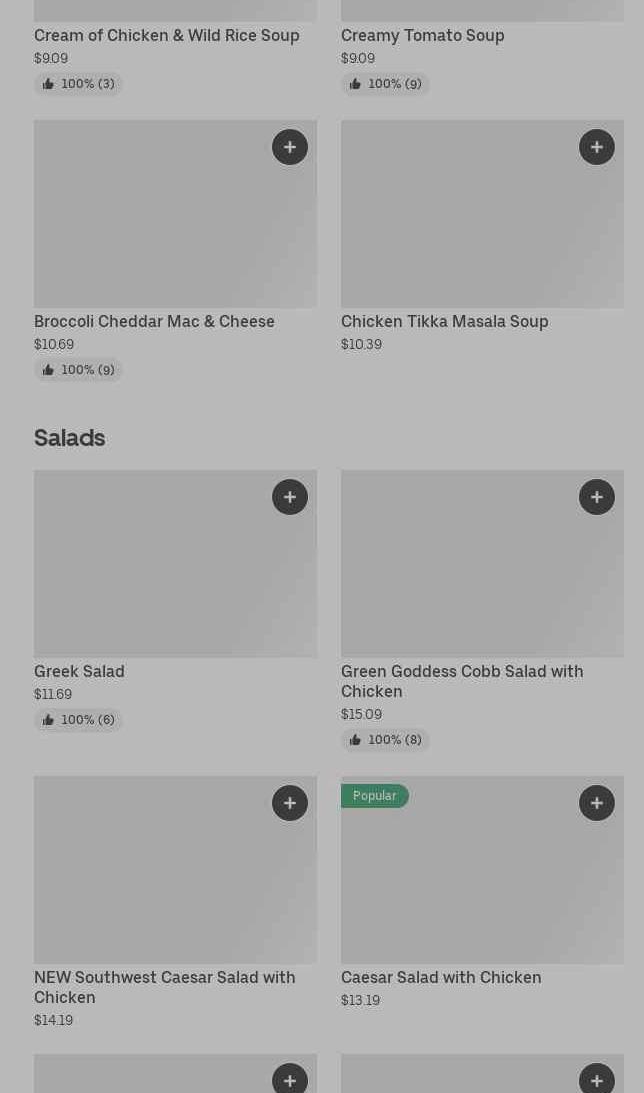Viewport: 644px width, 1093px height.
Task: Add Chicken Tikka Masala Soup to cart
Action: (597, 147)
